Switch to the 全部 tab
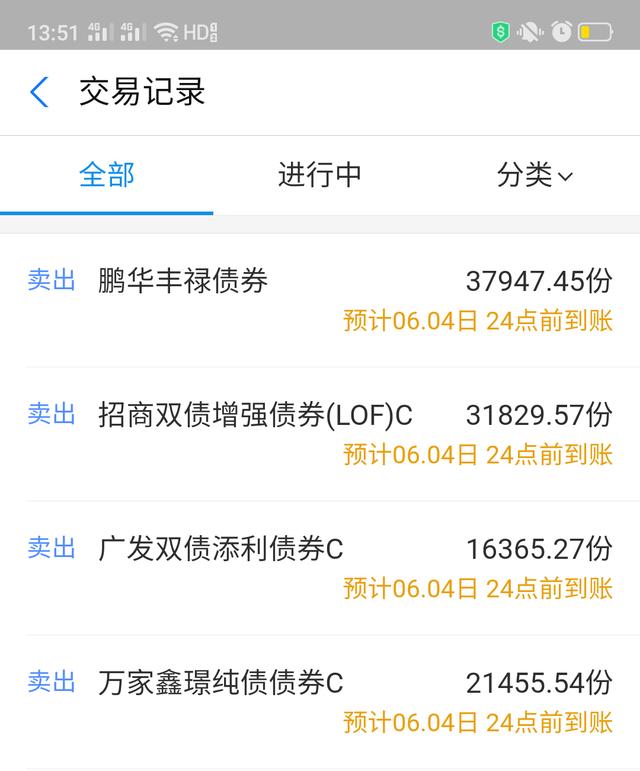 point(107,175)
